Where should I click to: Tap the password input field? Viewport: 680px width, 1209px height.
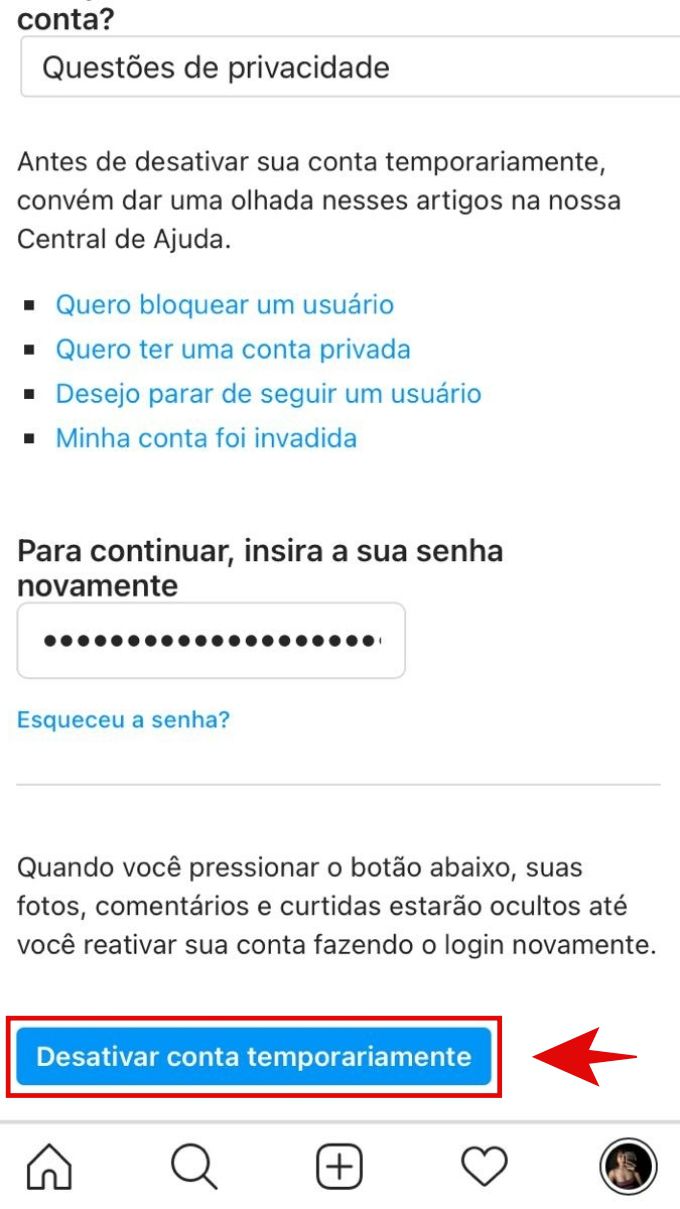211,640
